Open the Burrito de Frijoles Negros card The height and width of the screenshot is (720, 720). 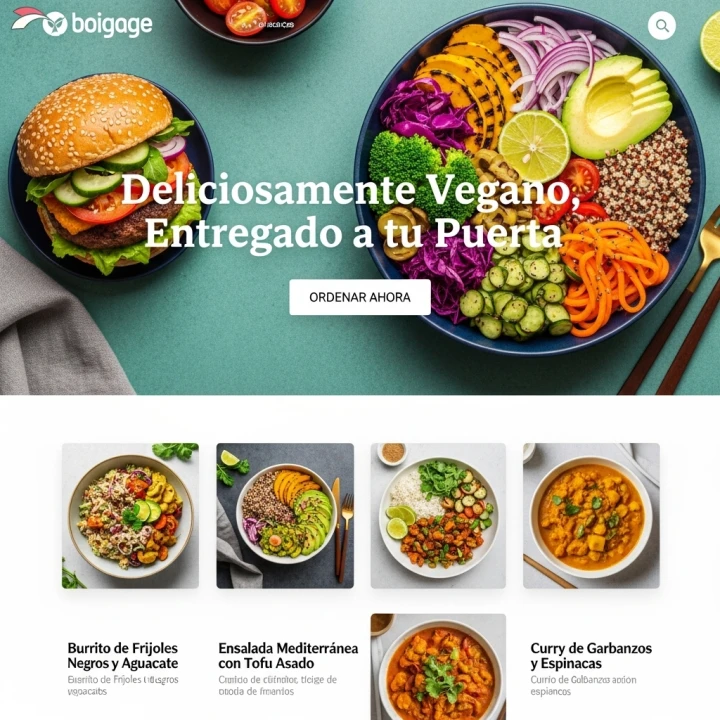click(x=130, y=516)
